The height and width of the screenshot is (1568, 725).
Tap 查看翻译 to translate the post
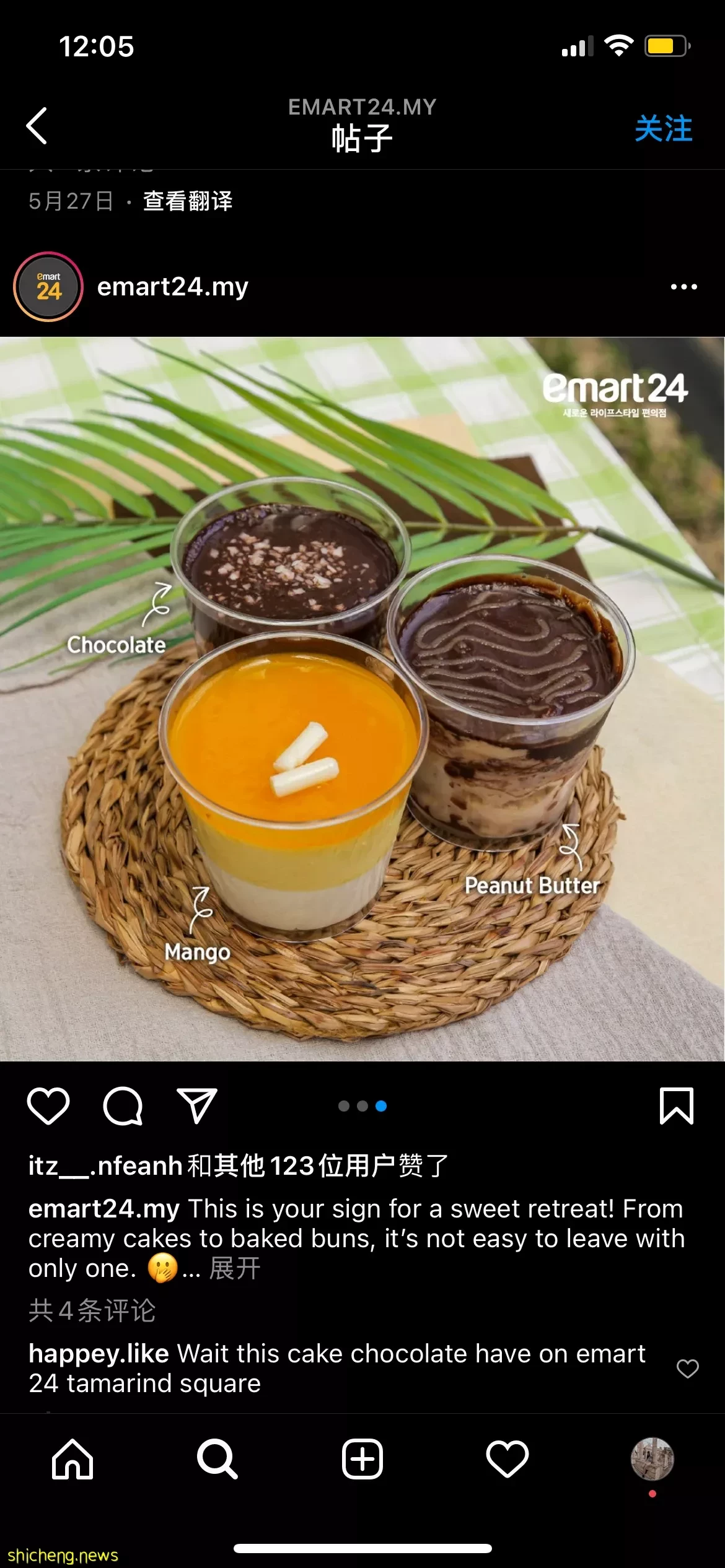click(187, 201)
